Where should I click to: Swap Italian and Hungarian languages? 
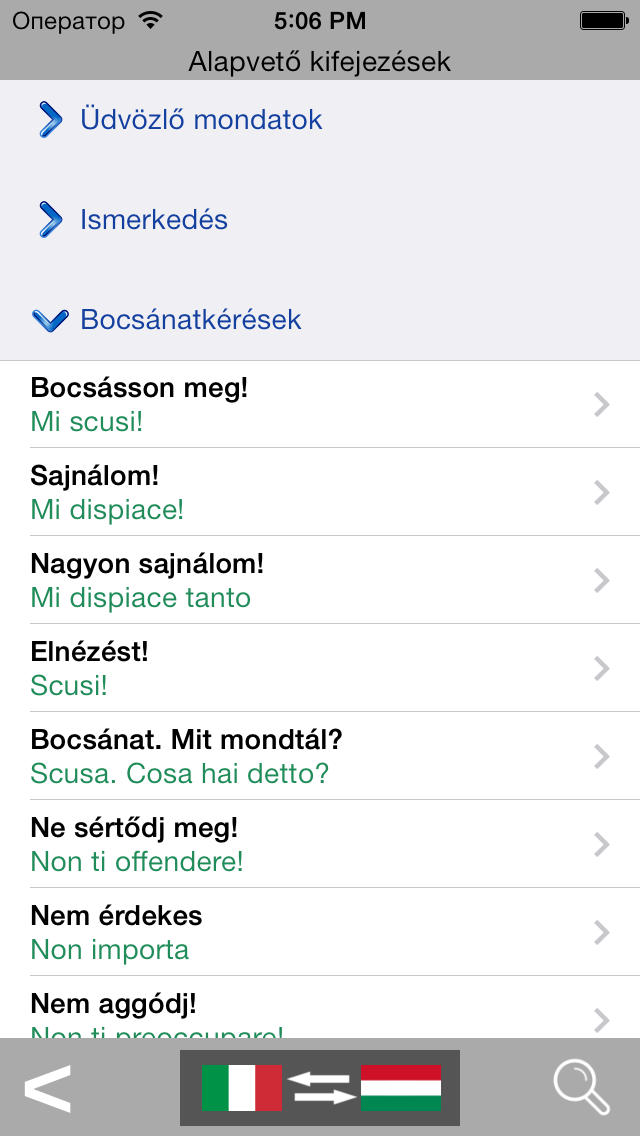click(x=320, y=1088)
